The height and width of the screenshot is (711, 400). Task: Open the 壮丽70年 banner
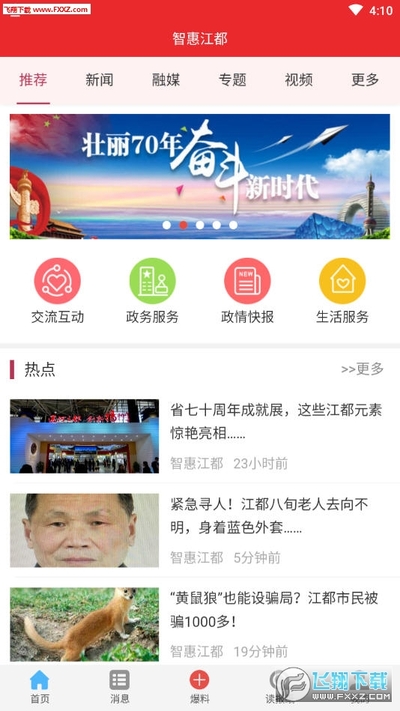(x=200, y=176)
